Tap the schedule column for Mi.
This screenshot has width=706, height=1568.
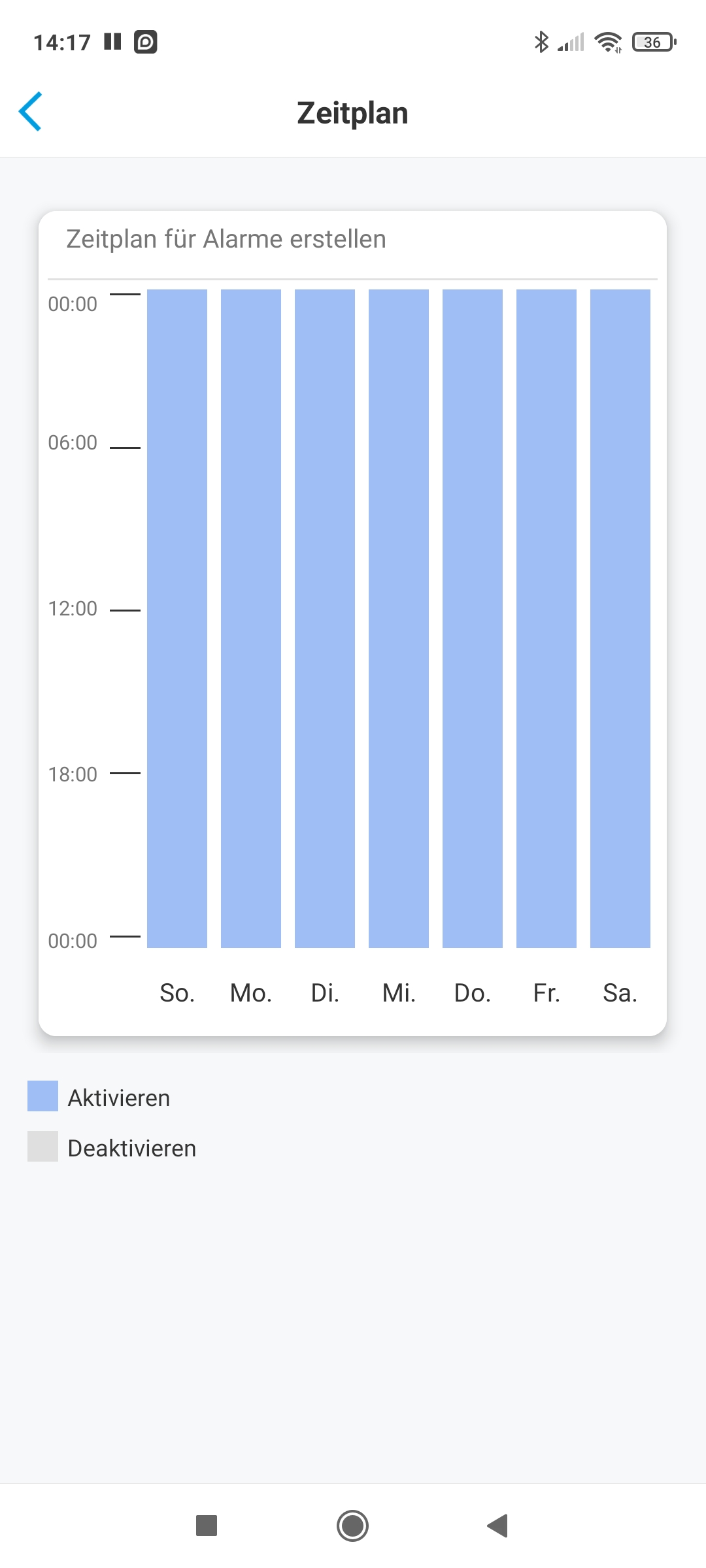399,618
